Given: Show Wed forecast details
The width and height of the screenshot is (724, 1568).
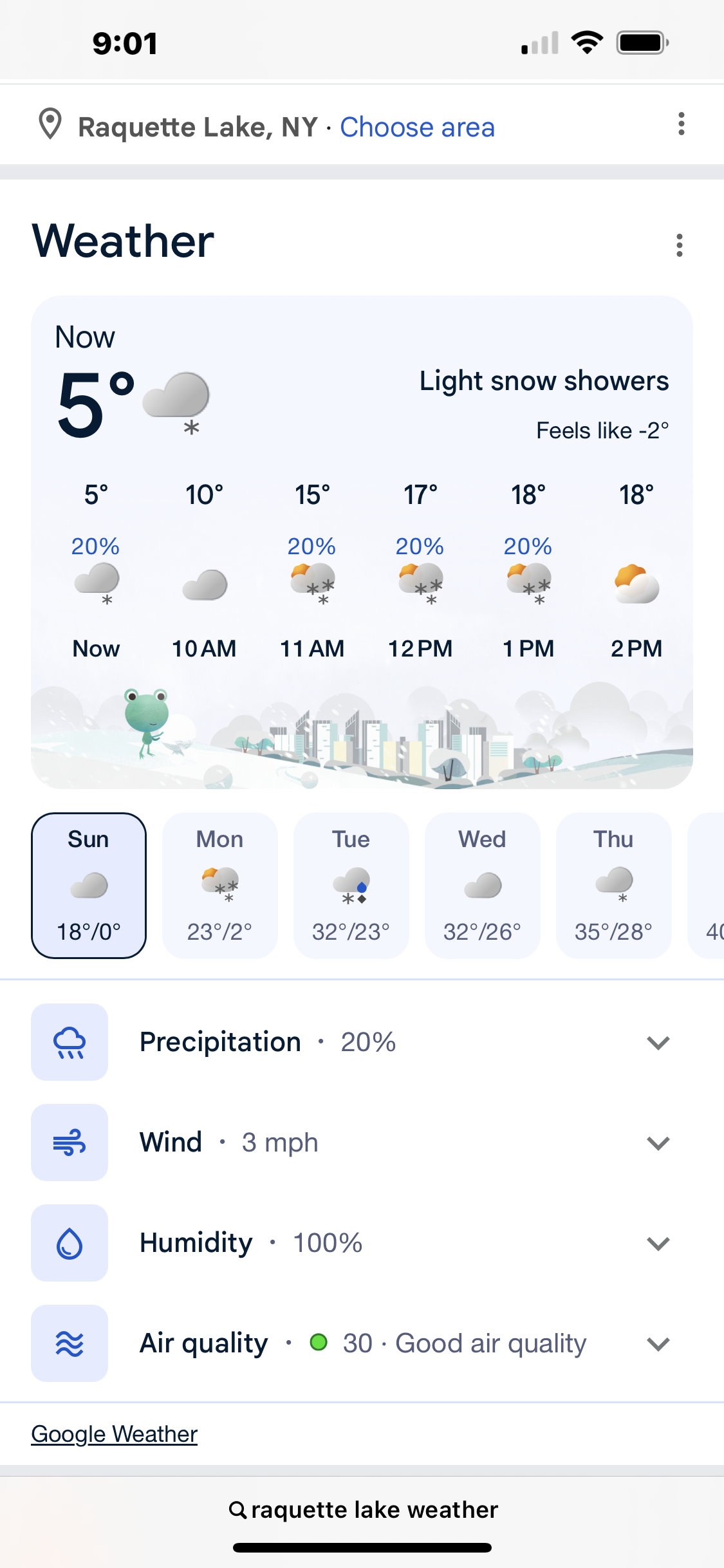Looking at the screenshot, I should [482, 885].
